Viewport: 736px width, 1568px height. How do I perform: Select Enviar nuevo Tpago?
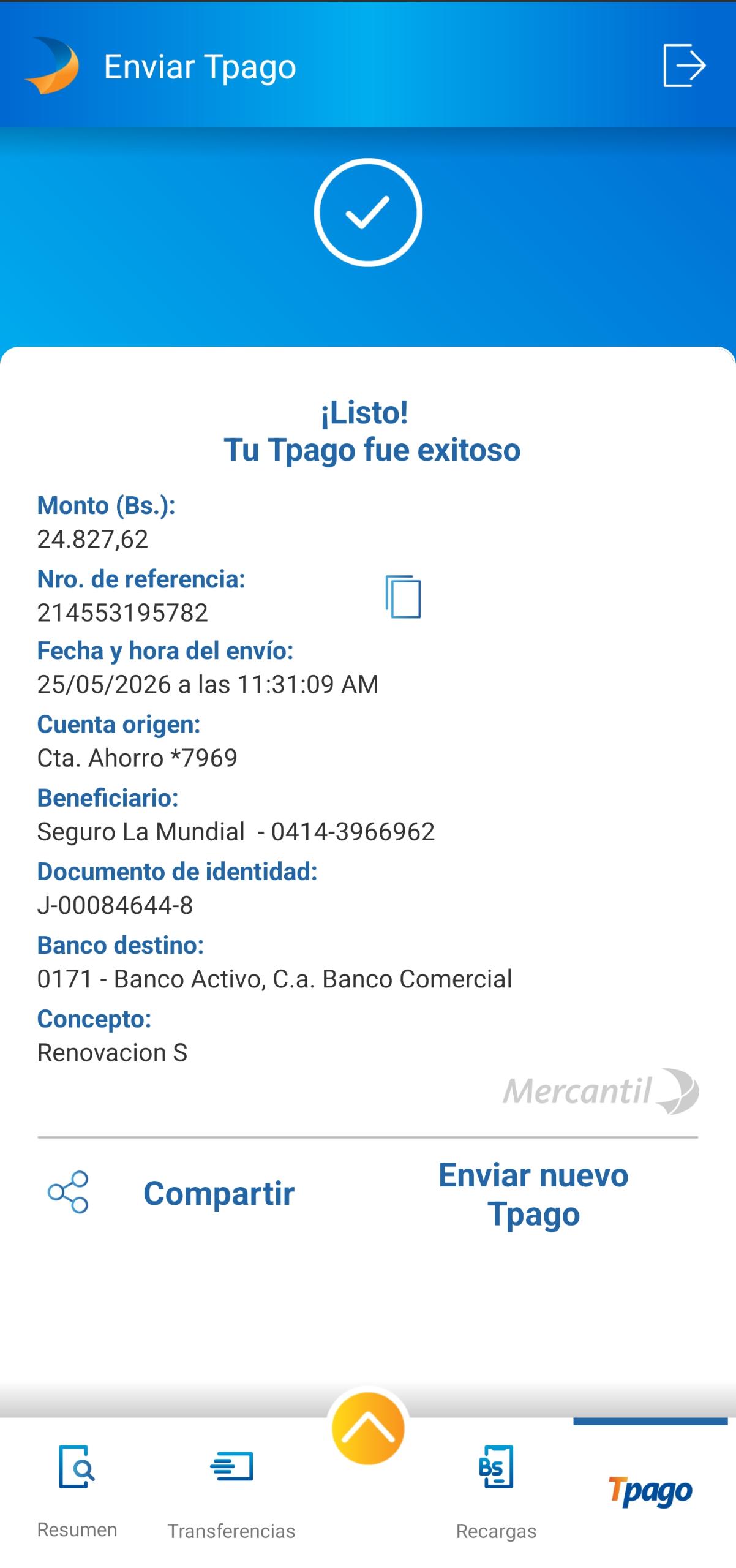[x=533, y=1194]
